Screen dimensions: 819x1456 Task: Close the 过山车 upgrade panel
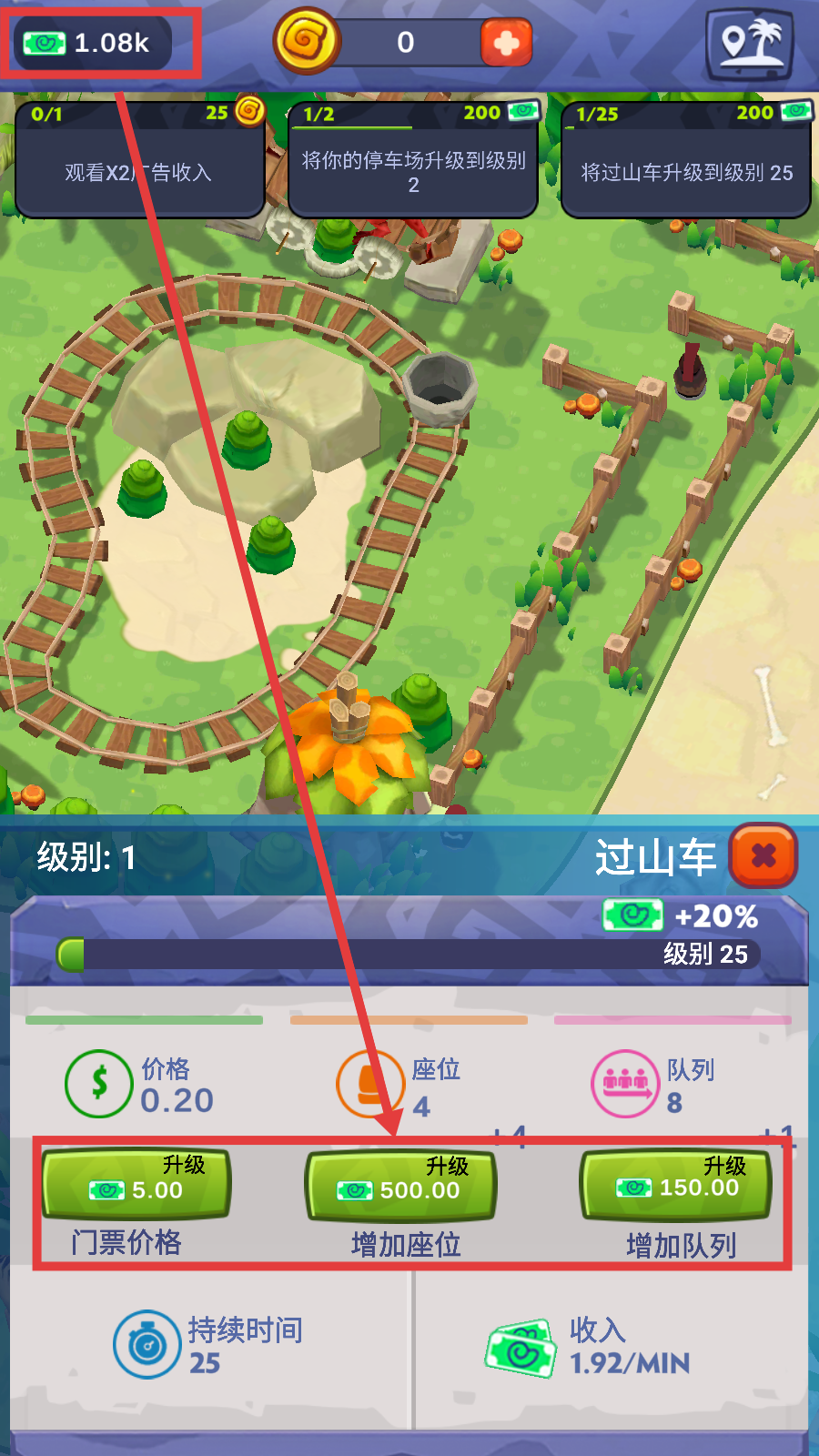pyautogui.click(x=763, y=855)
